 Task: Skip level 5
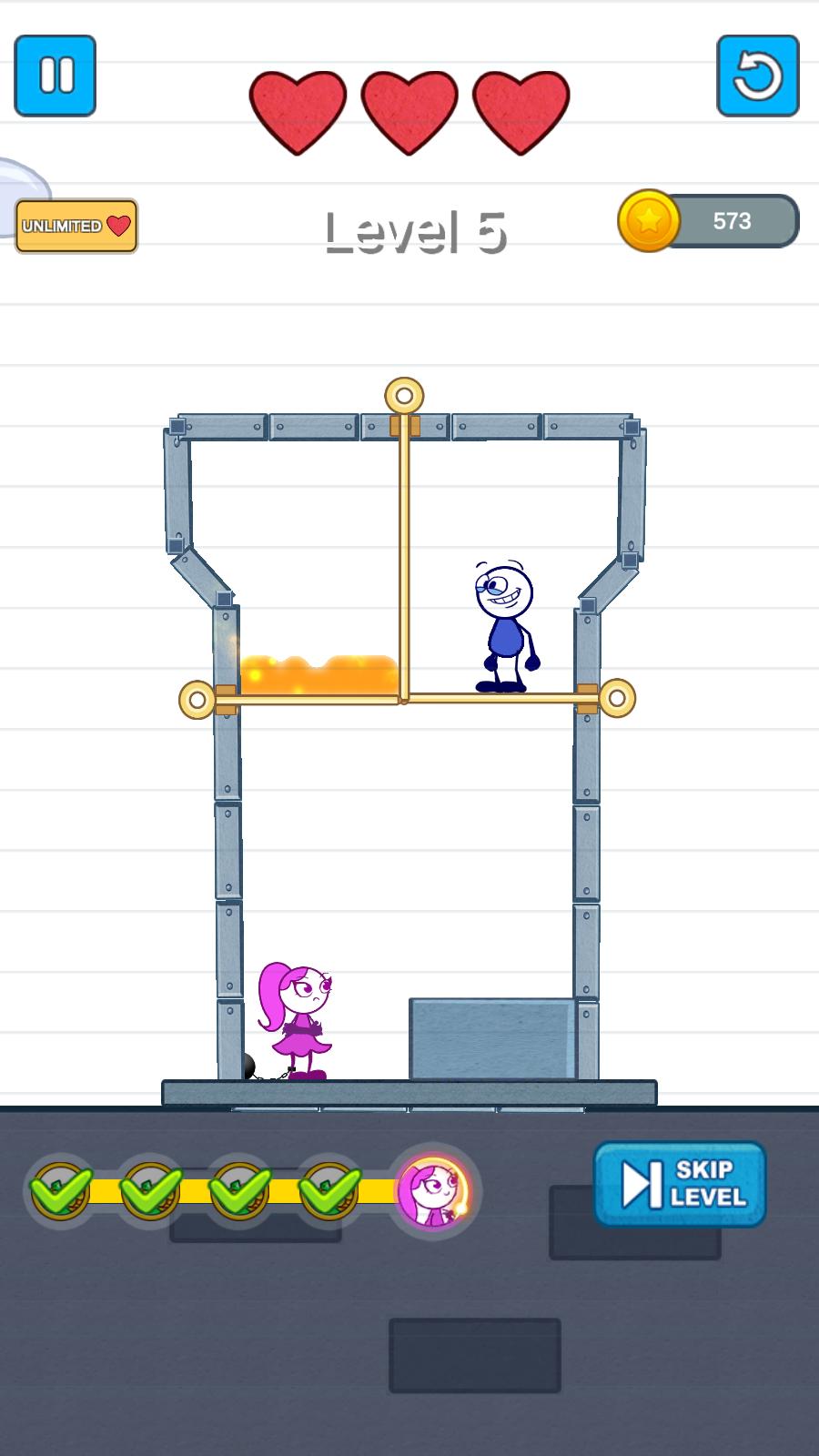coord(680,1184)
